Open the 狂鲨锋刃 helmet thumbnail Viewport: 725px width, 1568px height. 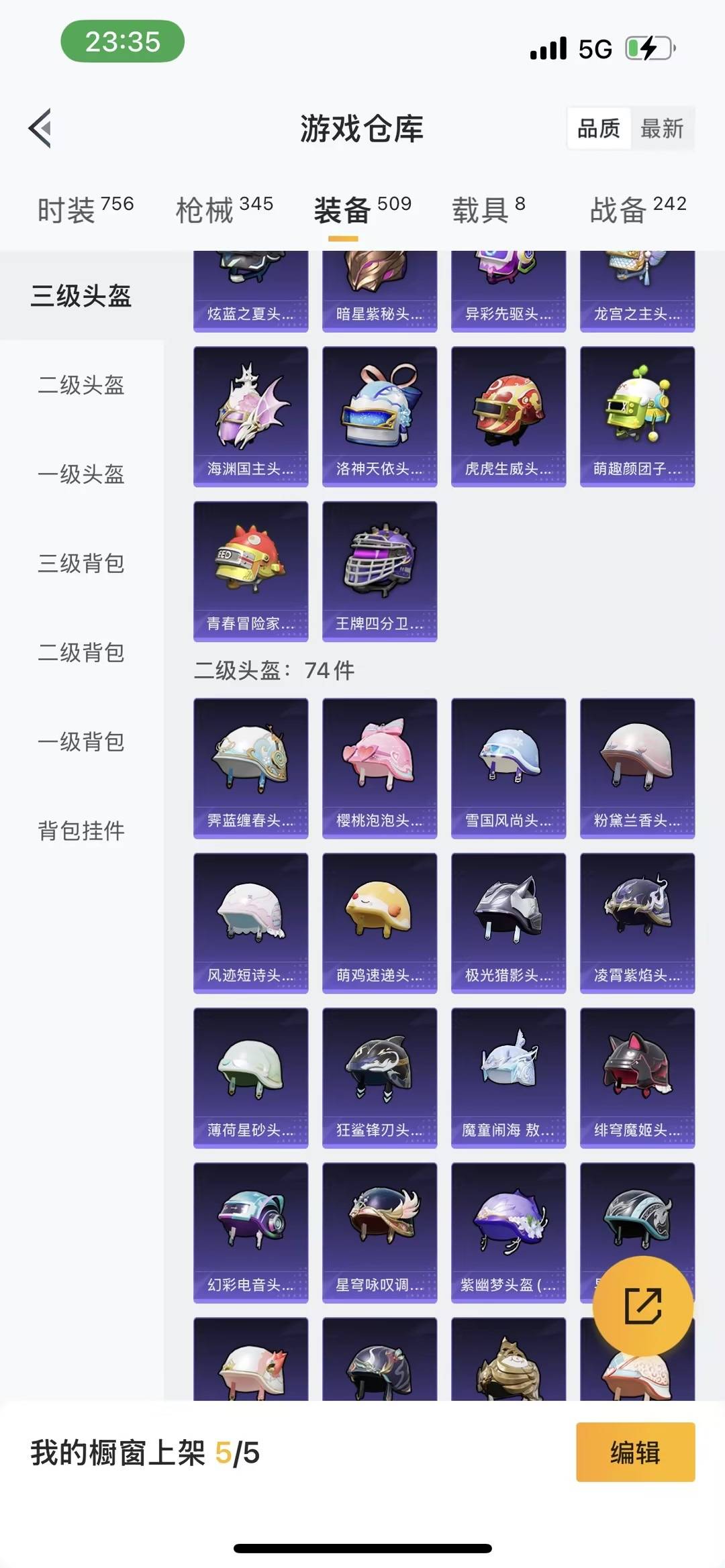click(379, 1074)
